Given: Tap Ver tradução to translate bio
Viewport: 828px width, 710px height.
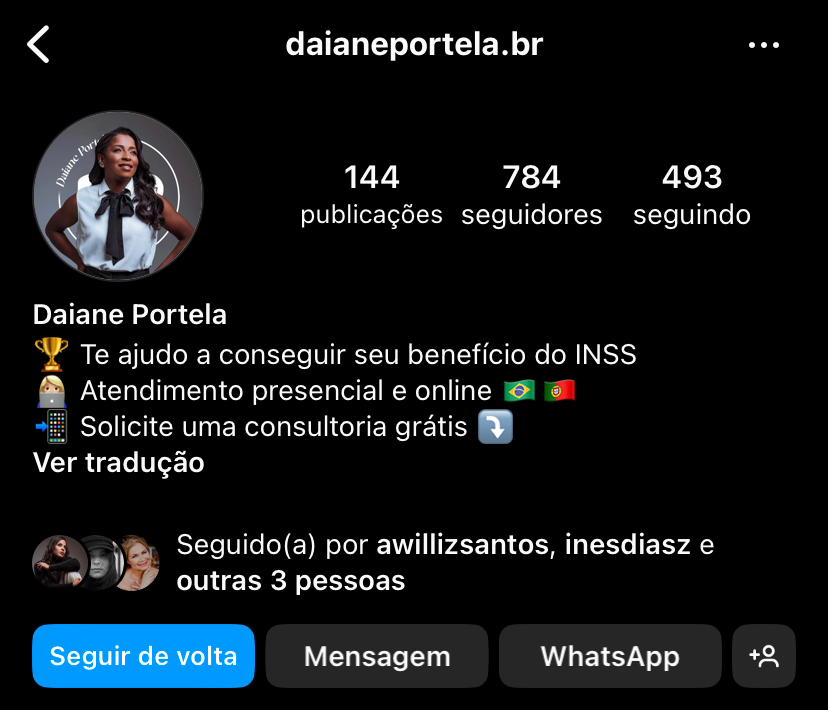Looking at the screenshot, I should point(119,463).
